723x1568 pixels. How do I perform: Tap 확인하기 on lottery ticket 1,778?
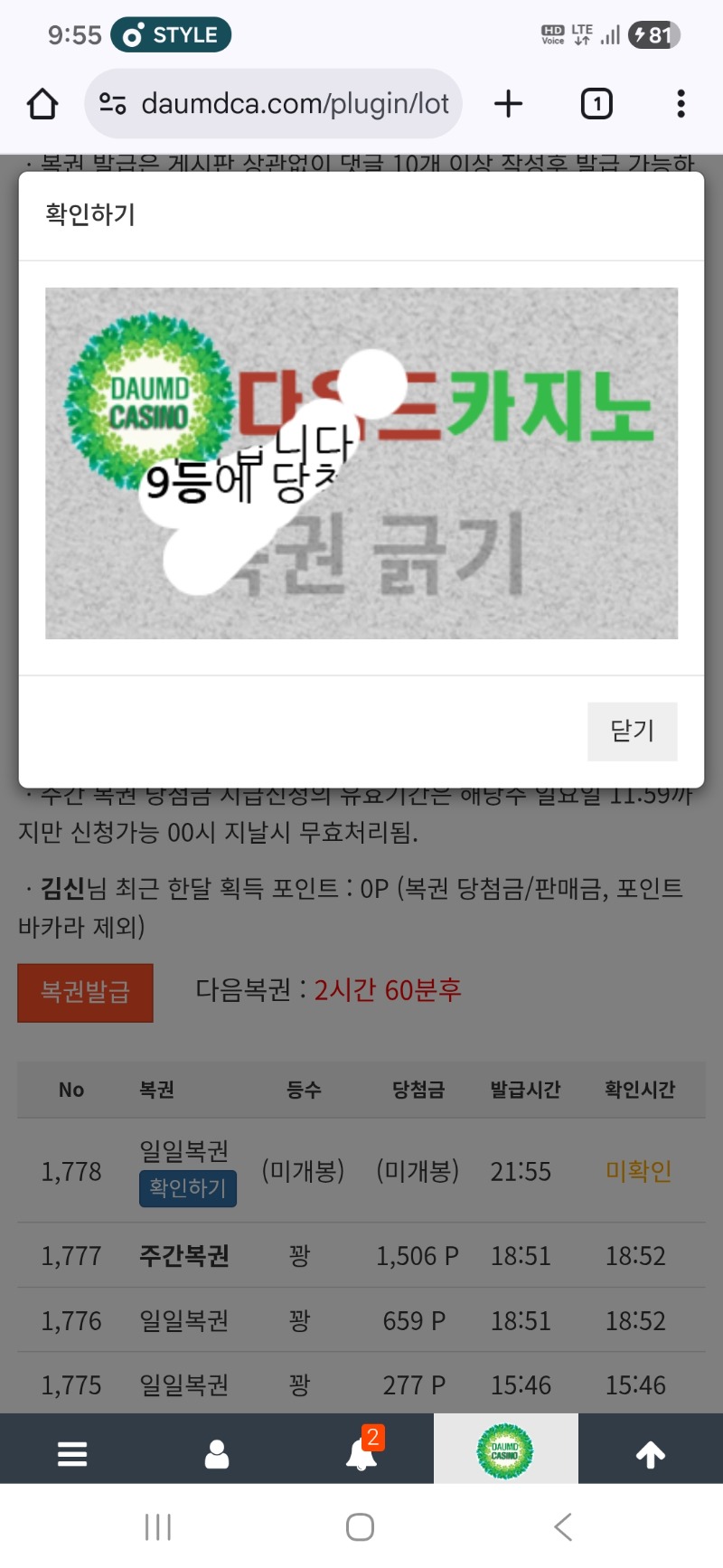188,1187
